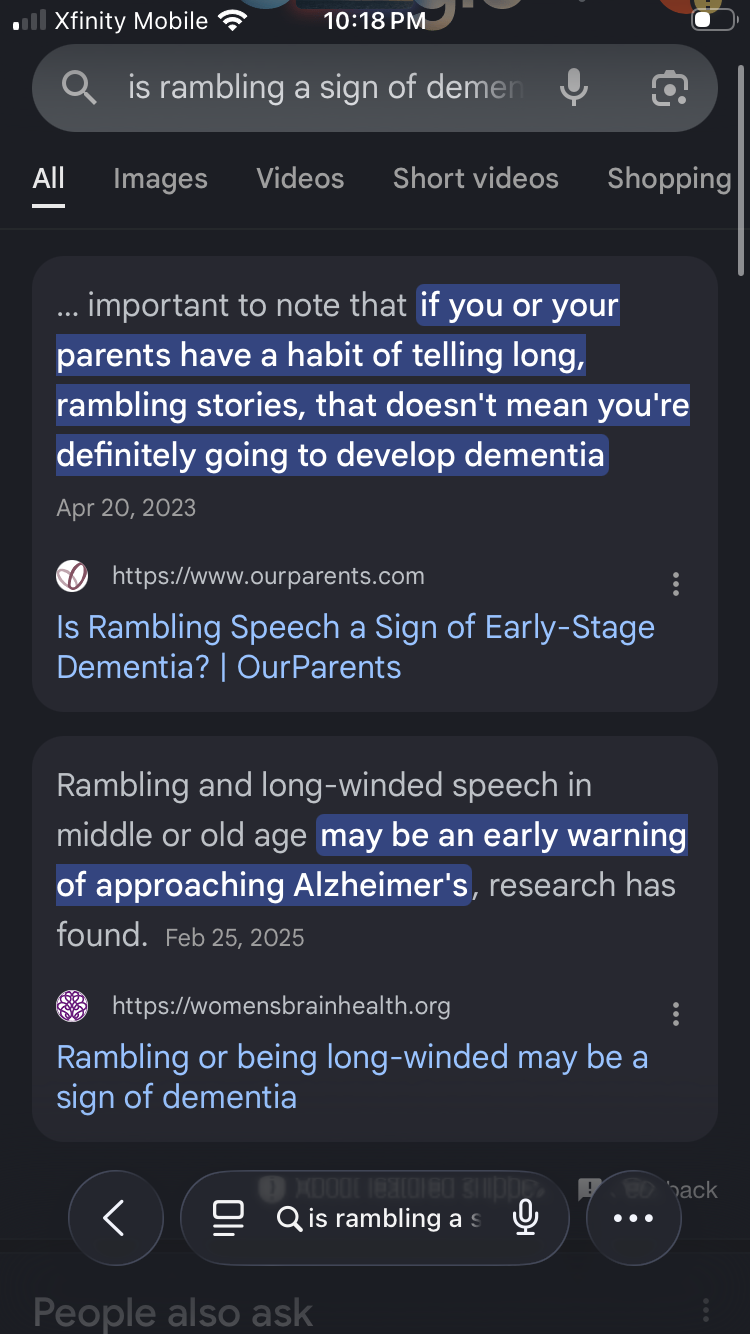Open more options for ourparents.com result
This screenshot has width=750, height=1334.
click(x=676, y=583)
